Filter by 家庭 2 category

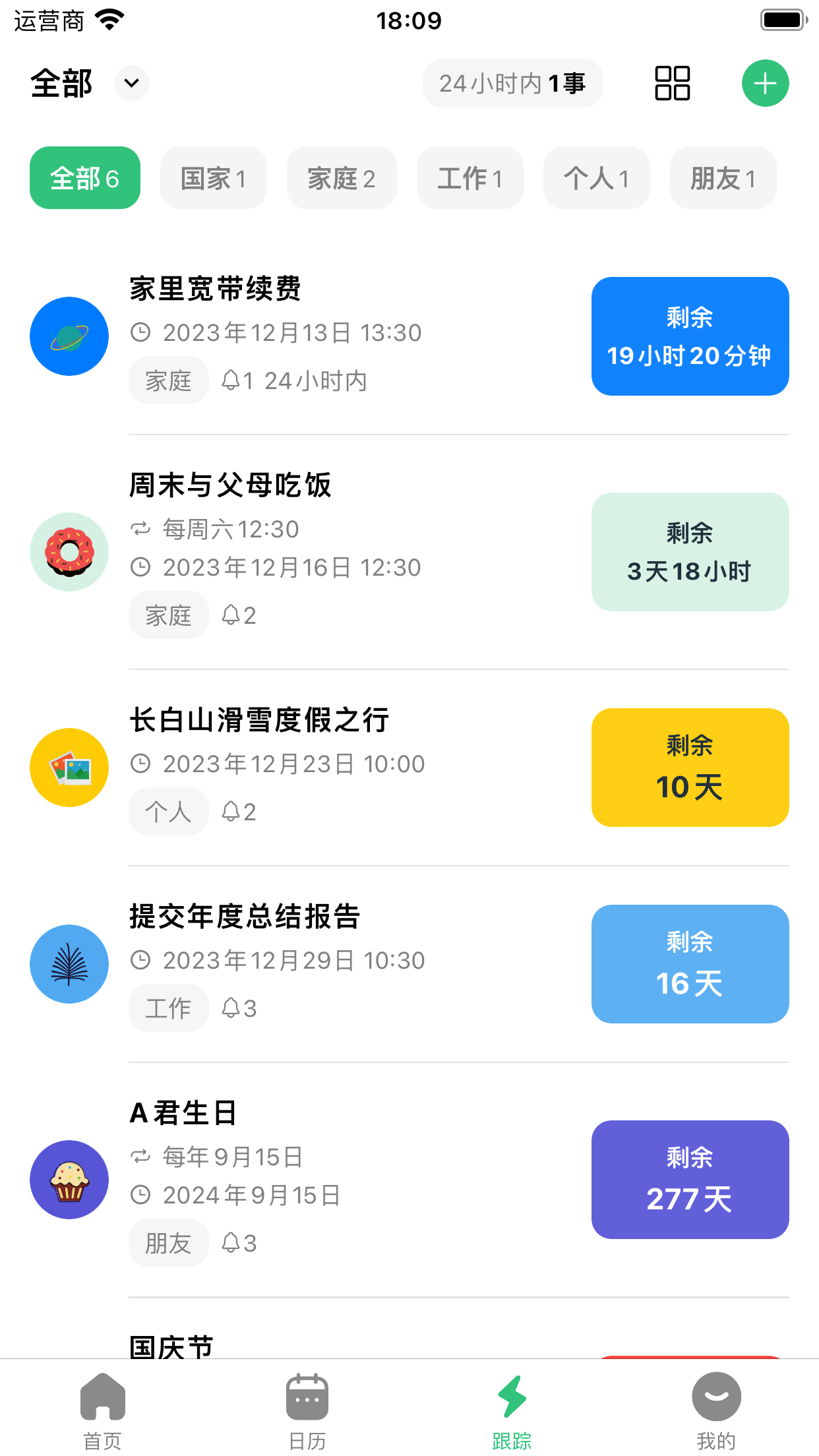[x=342, y=178]
